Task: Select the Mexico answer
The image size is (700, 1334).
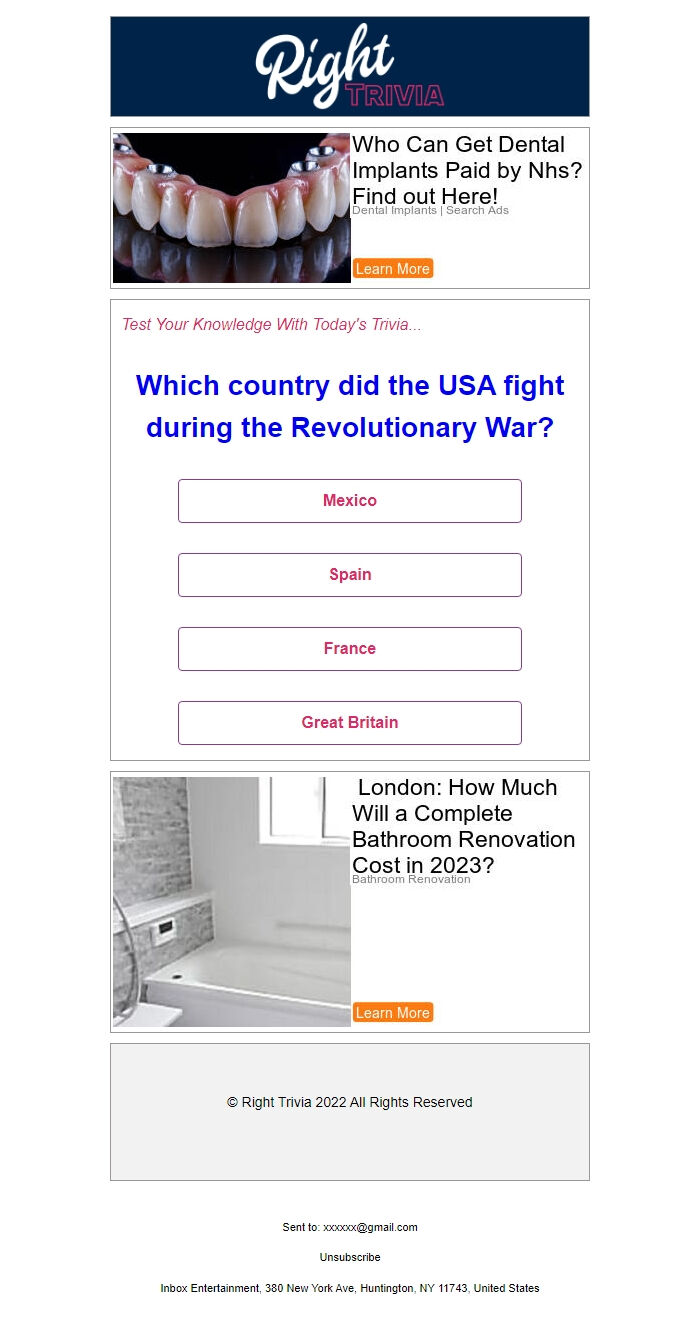Action: (x=350, y=501)
